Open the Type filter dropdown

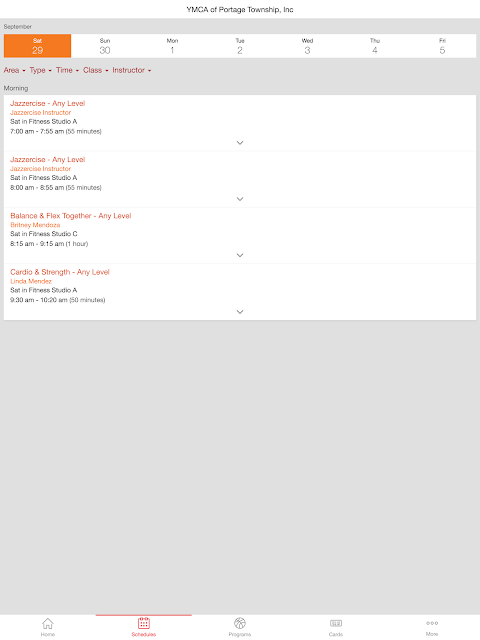pyautogui.click(x=40, y=70)
